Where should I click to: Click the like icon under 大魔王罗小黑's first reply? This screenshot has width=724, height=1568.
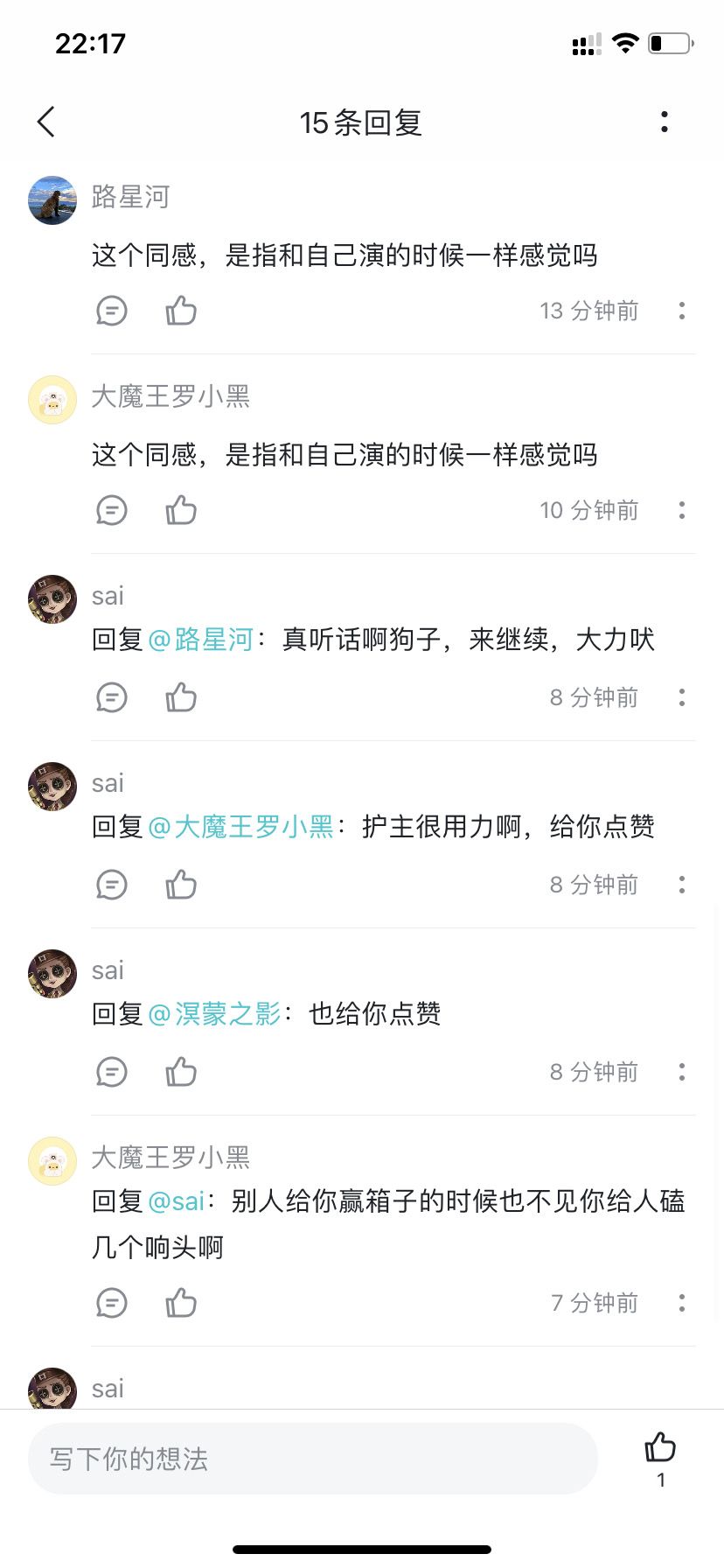pos(180,510)
